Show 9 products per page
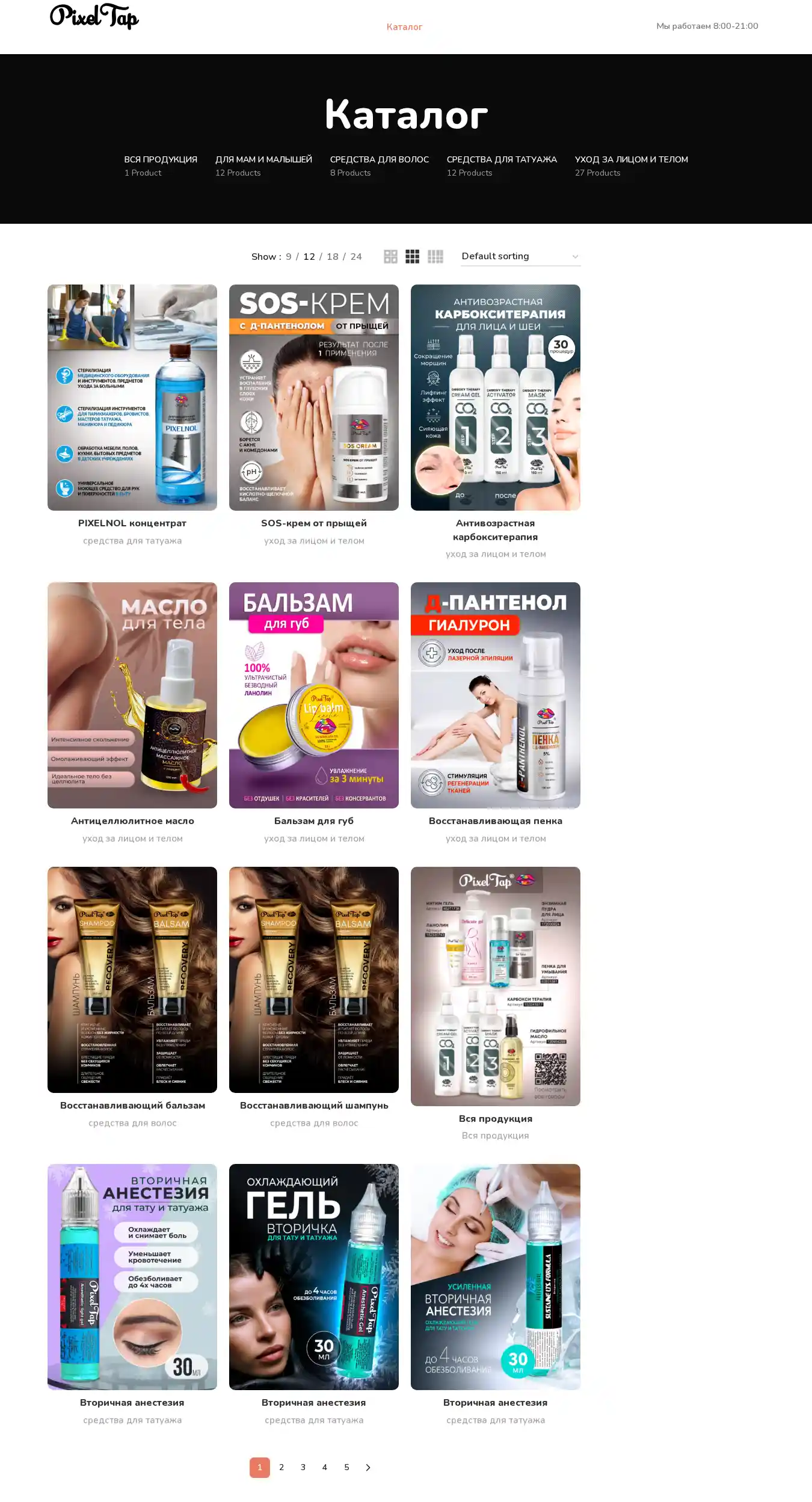The width and height of the screenshot is (812, 1502). pos(289,257)
